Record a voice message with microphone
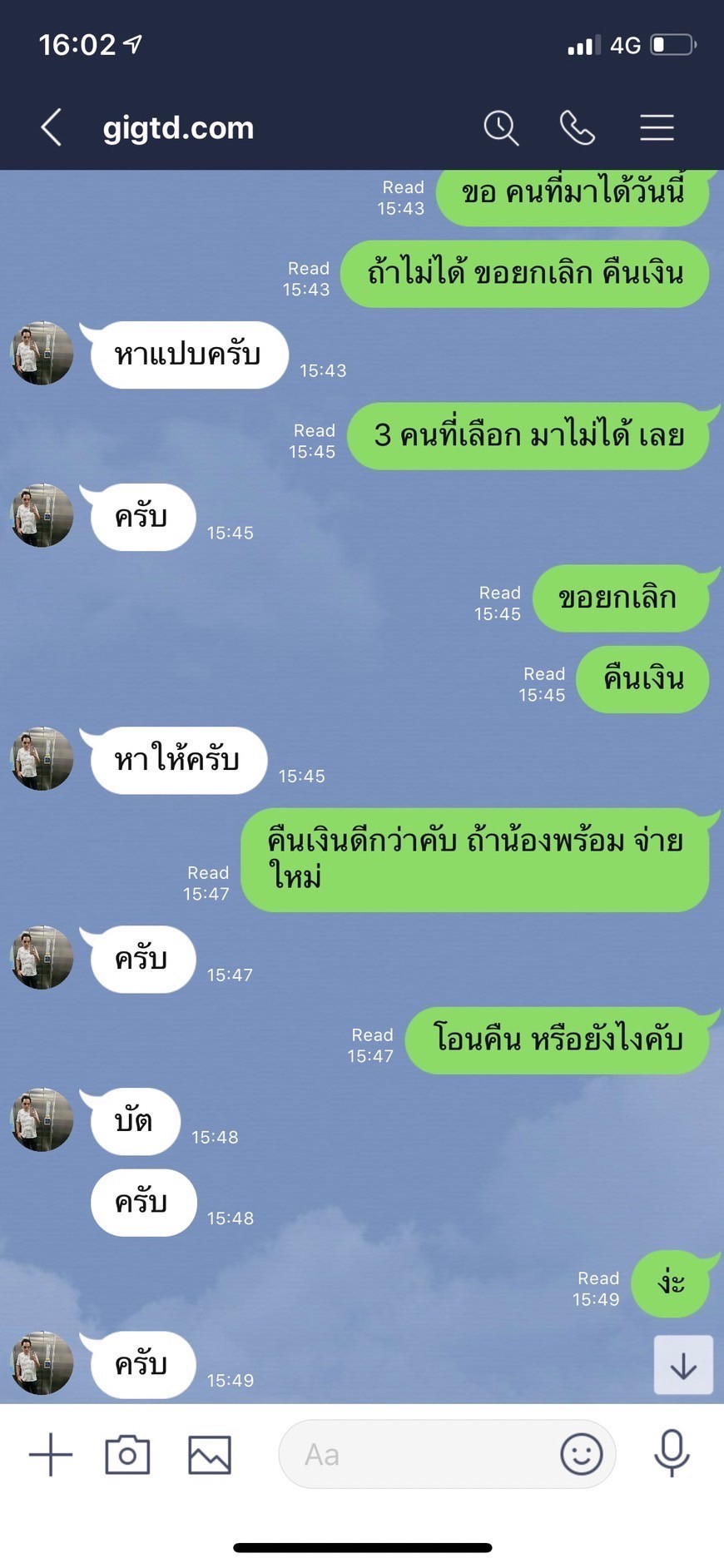Viewport: 724px width, 1568px height. [672, 1453]
